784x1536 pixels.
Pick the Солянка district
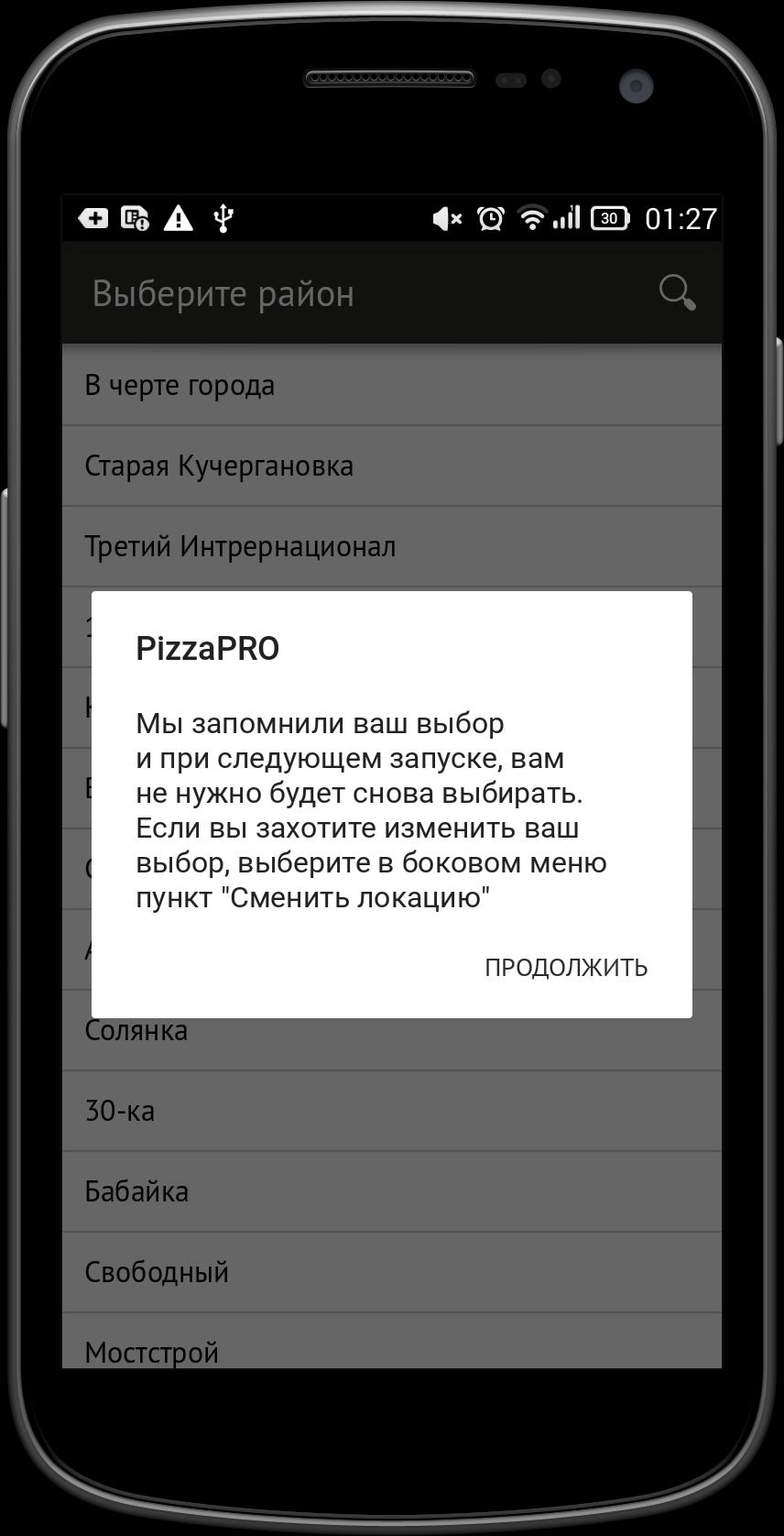(136, 1032)
